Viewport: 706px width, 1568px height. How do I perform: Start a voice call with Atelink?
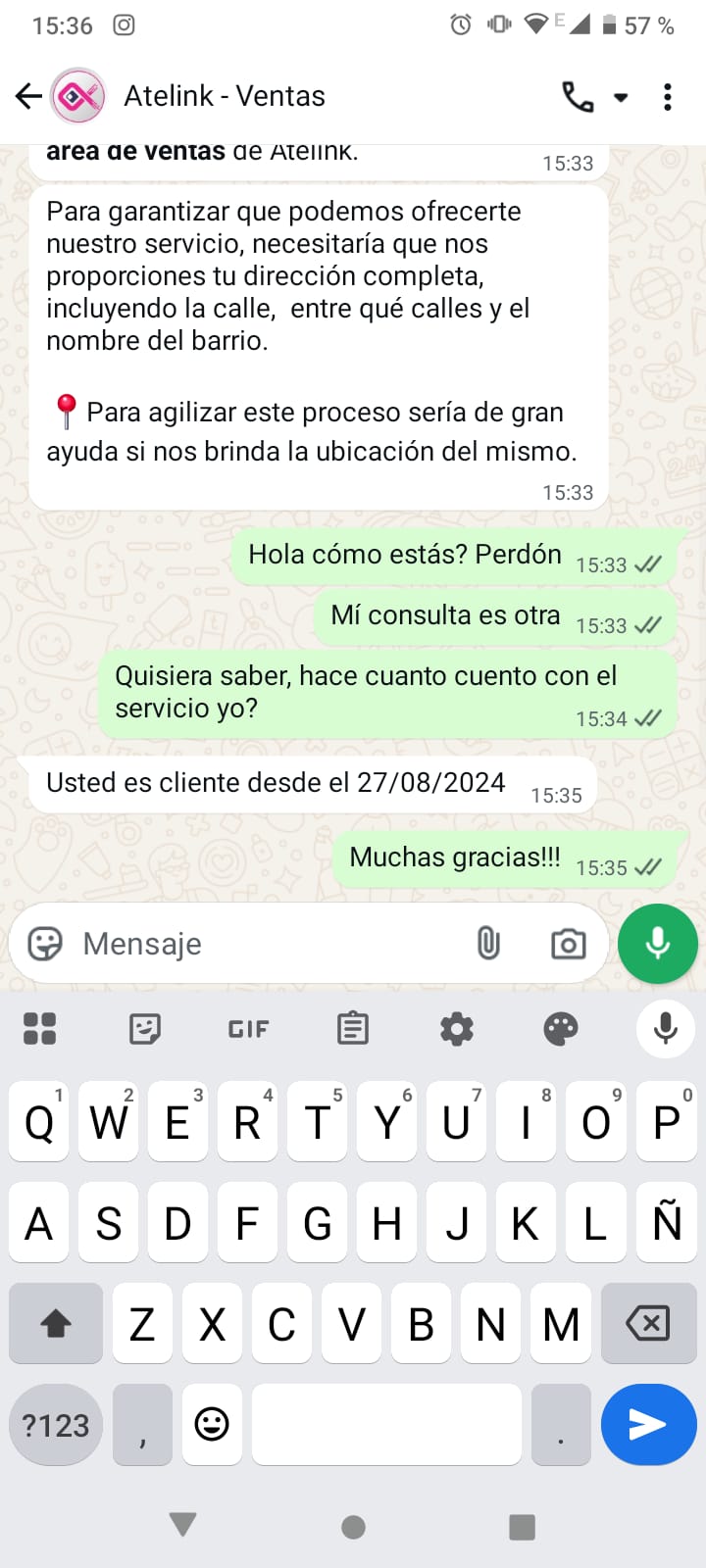(578, 96)
